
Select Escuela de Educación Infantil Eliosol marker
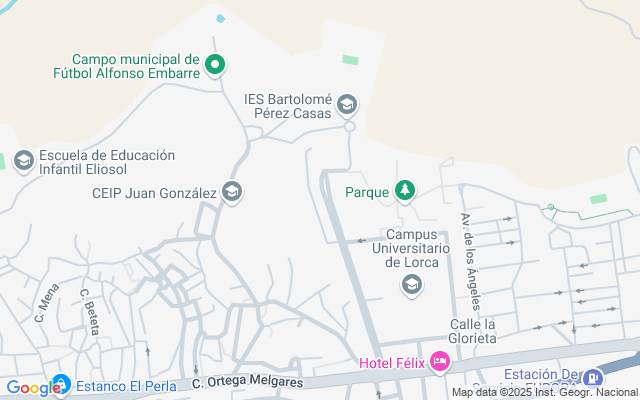pyautogui.click(x=22, y=161)
